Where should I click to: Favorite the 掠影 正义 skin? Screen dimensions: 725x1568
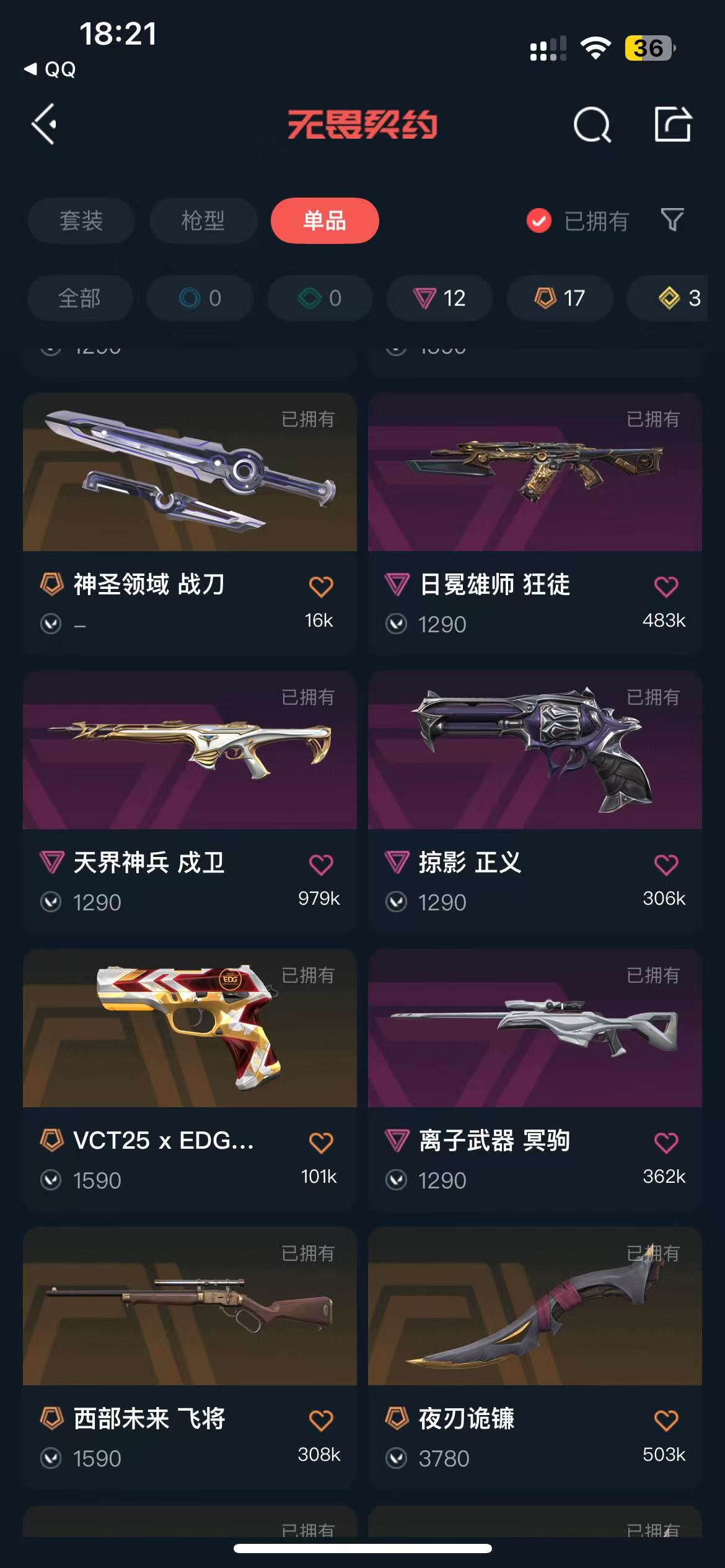(666, 864)
